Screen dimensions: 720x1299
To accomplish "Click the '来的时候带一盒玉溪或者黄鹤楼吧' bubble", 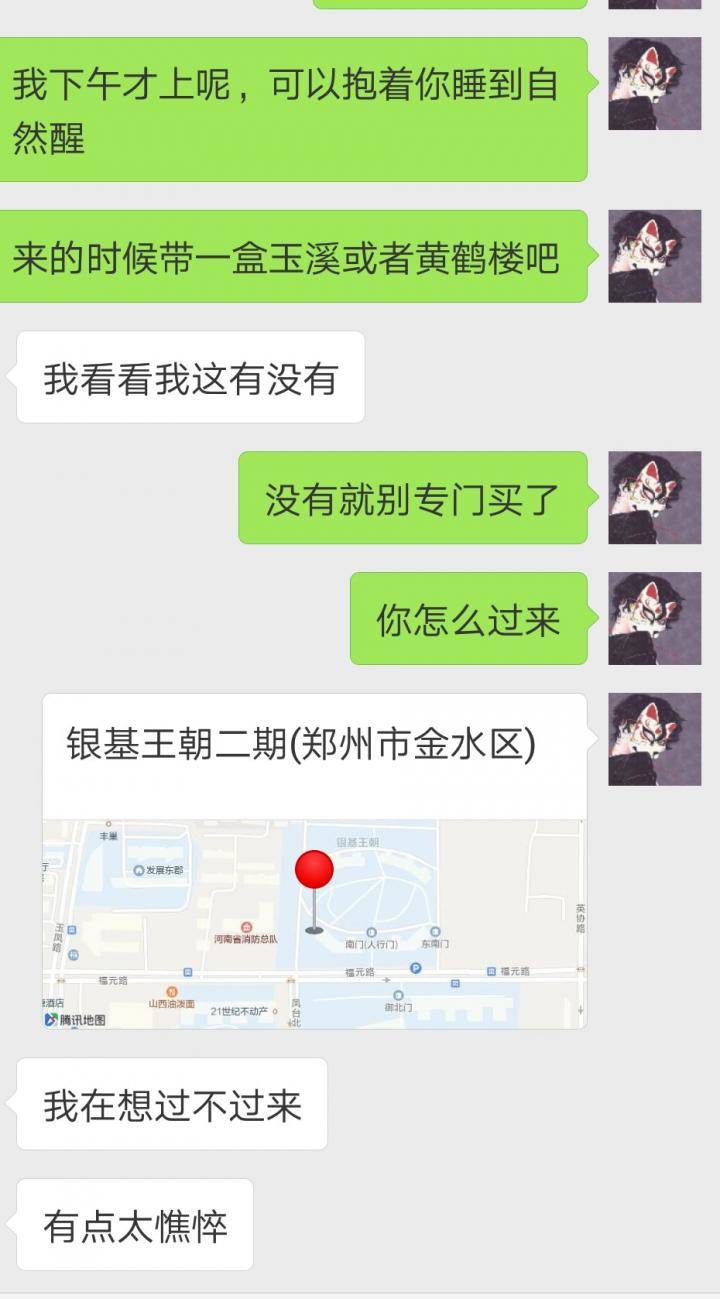I will tap(293, 257).
